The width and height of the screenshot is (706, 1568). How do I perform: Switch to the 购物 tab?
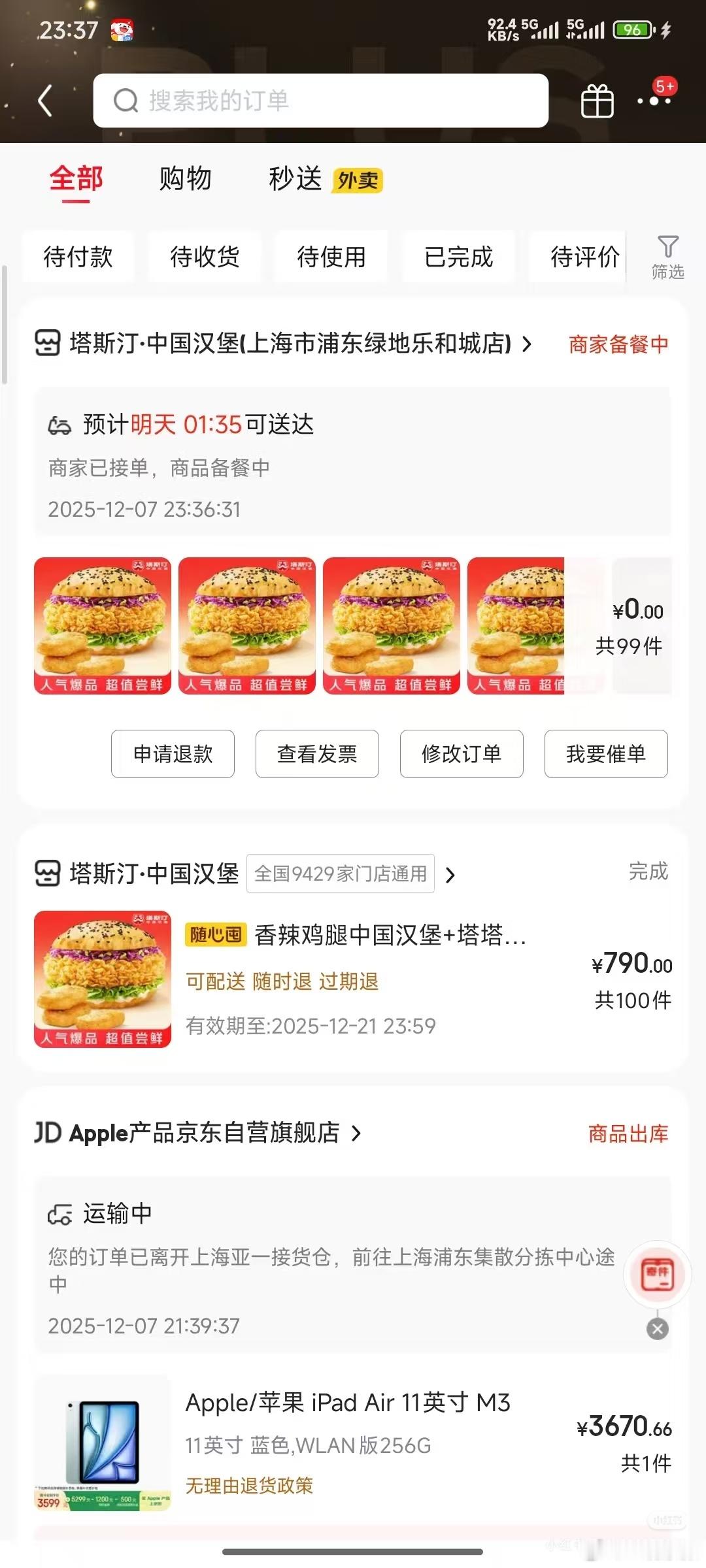[x=186, y=178]
